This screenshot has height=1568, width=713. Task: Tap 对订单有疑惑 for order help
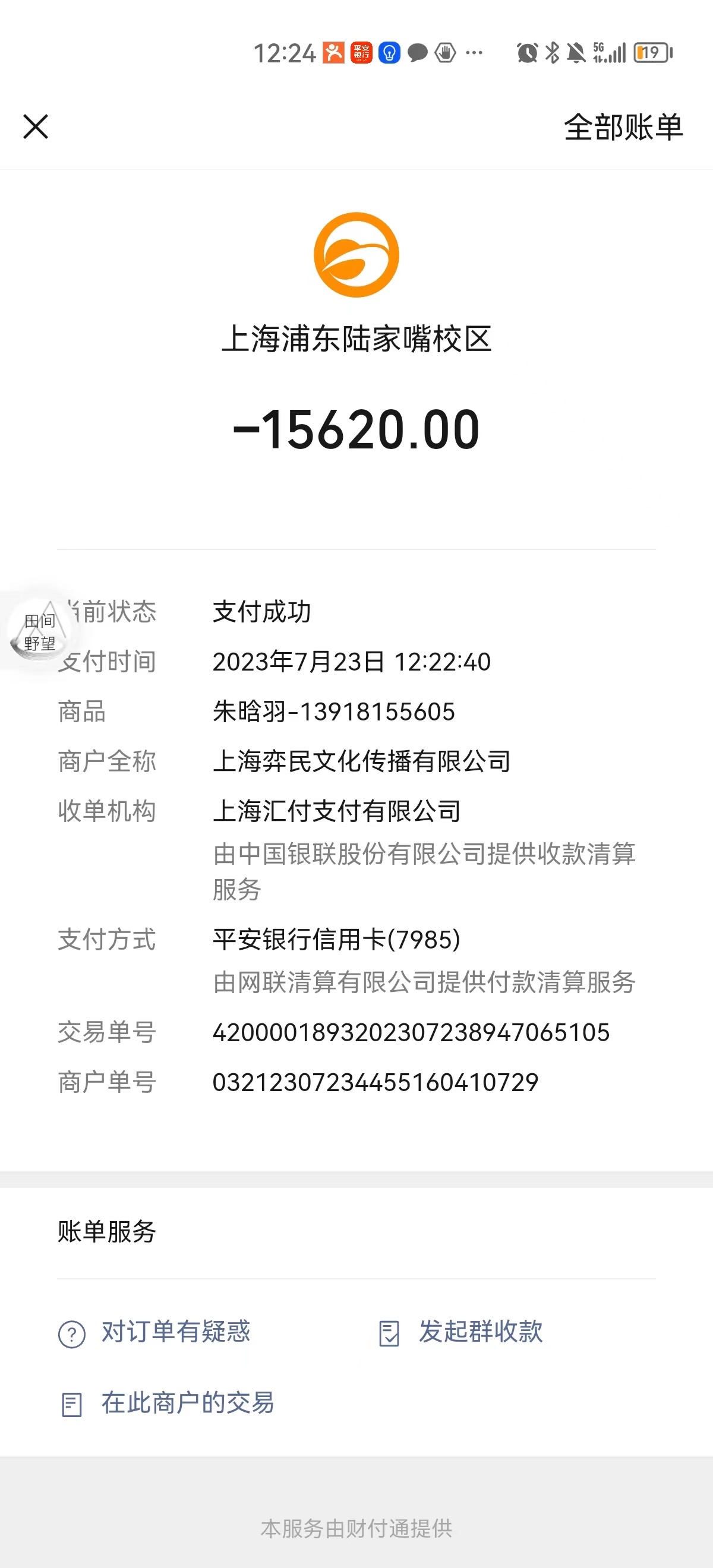click(154, 1332)
